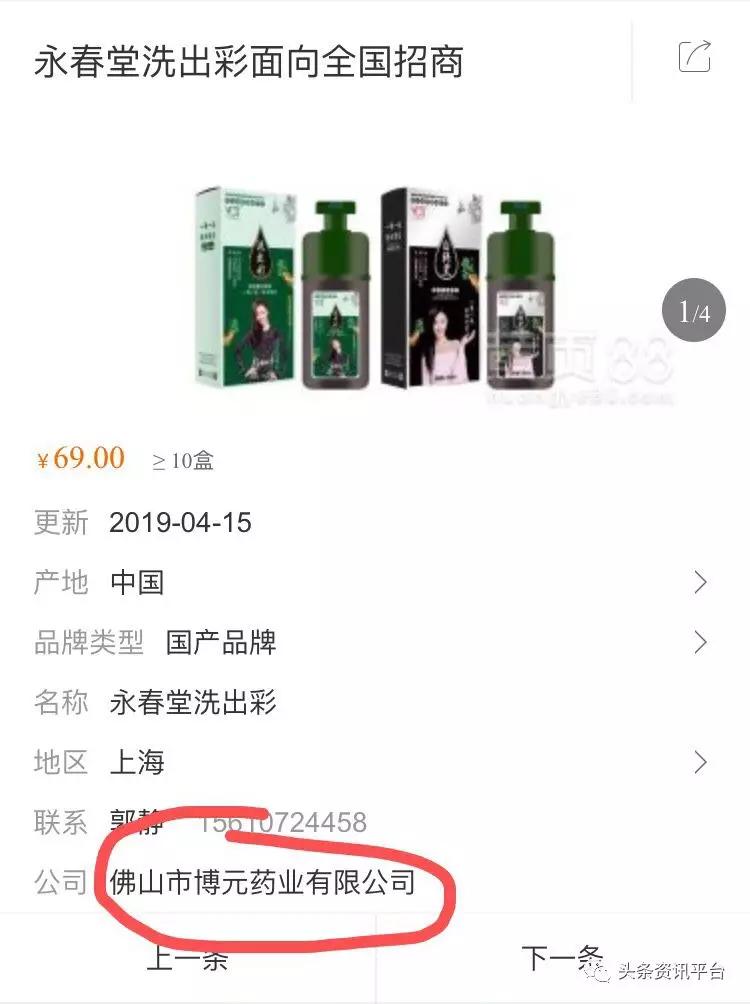
Task: Go to previous listing 上一条
Action: [187, 958]
